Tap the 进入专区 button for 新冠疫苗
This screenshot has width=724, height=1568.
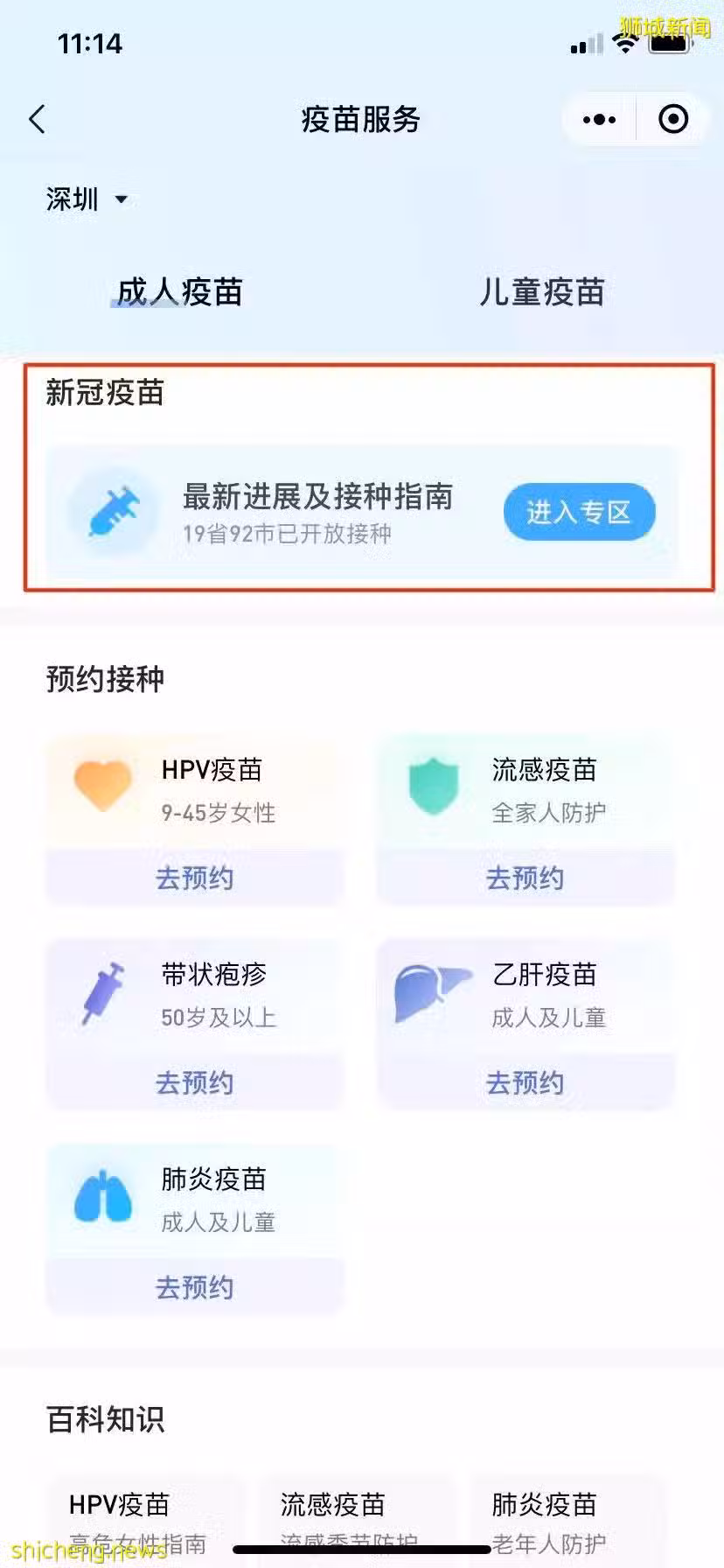pos(579,512)
